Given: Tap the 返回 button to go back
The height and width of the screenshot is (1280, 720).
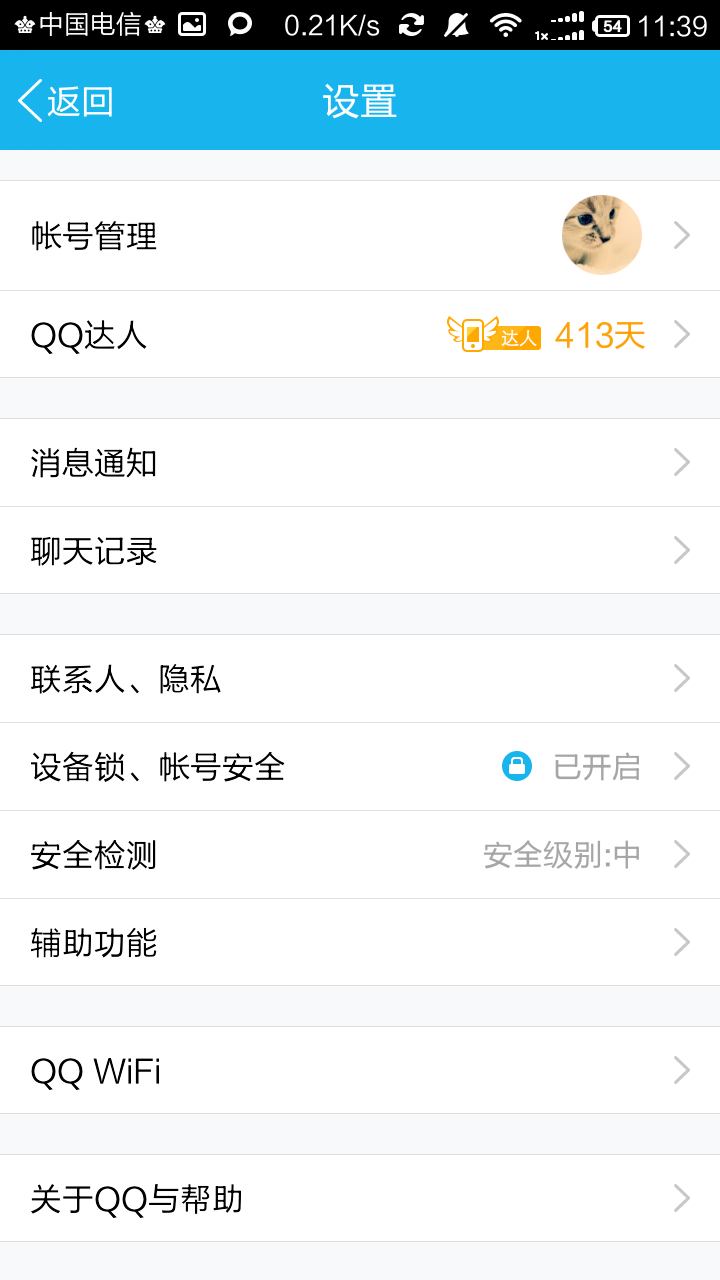Looking at the screenshot, I should [x=65, y=100].
